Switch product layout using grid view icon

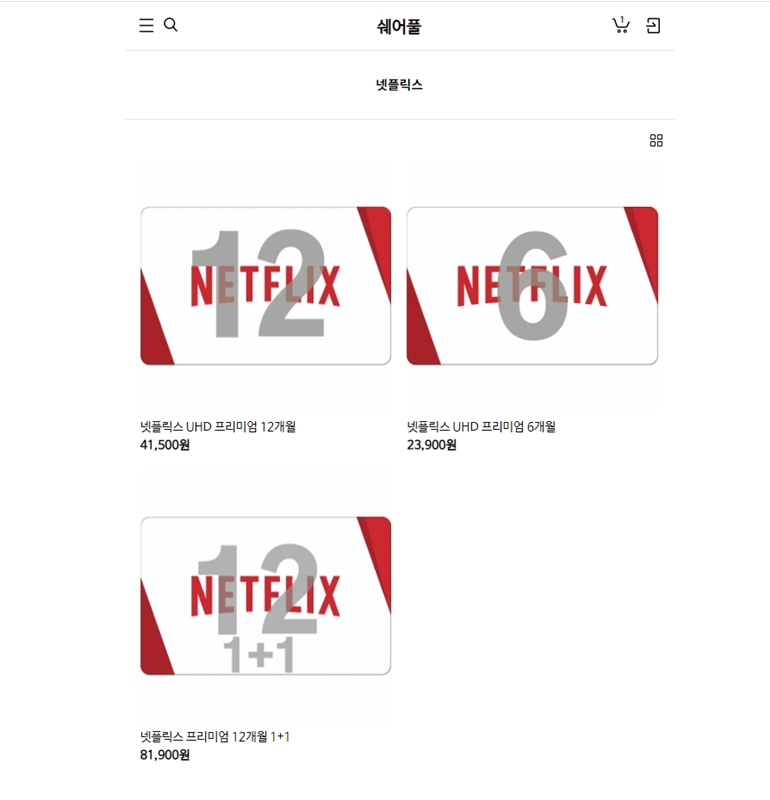point(657,140)
